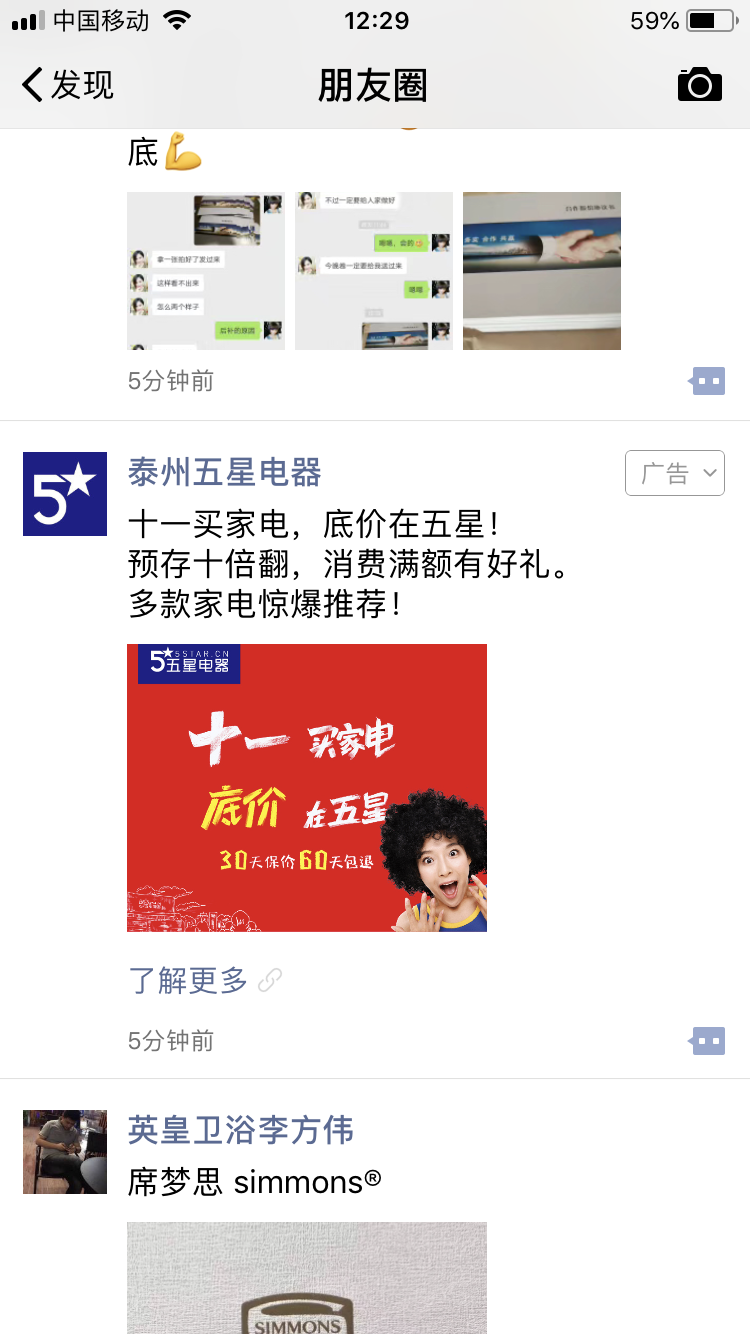The image size is (750, 1334).
Task: Open the 泰州五星电器 account name
Action: pos(225,472)
